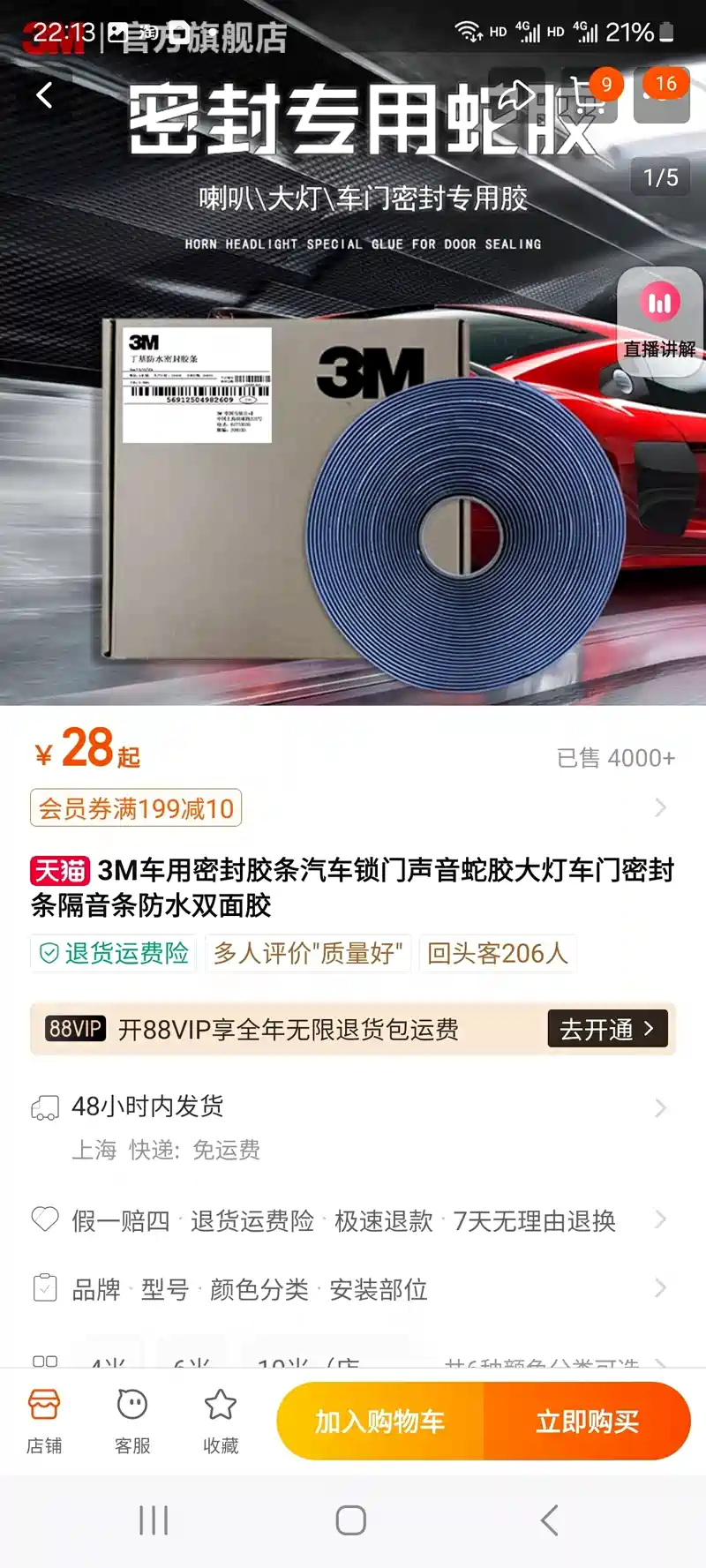Open the shopping cart with 9 items
Viewport: 706px width, 1568px height.
point(590,95)
